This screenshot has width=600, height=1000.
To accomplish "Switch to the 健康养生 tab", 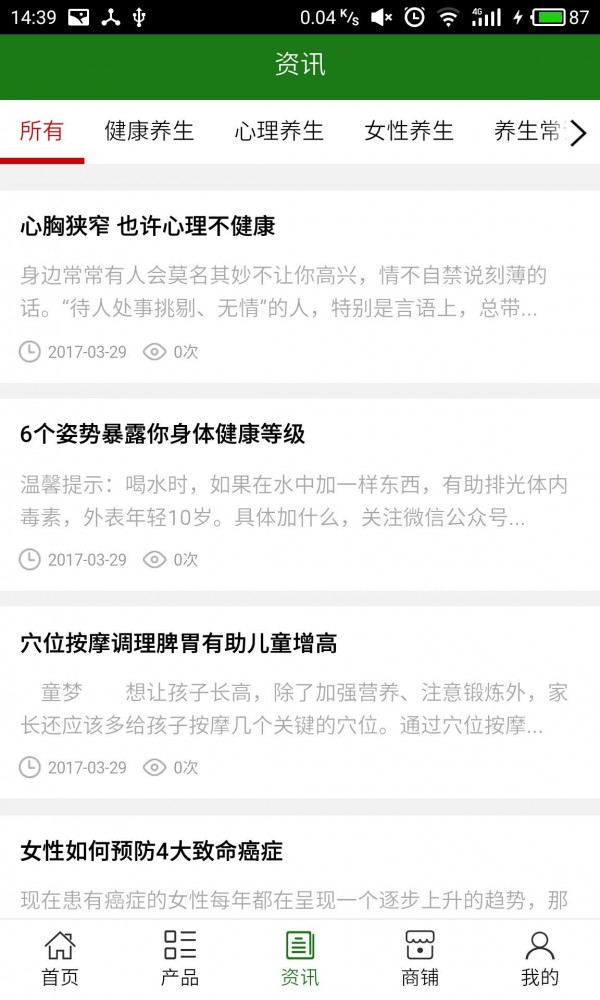I will coord(149,131).
